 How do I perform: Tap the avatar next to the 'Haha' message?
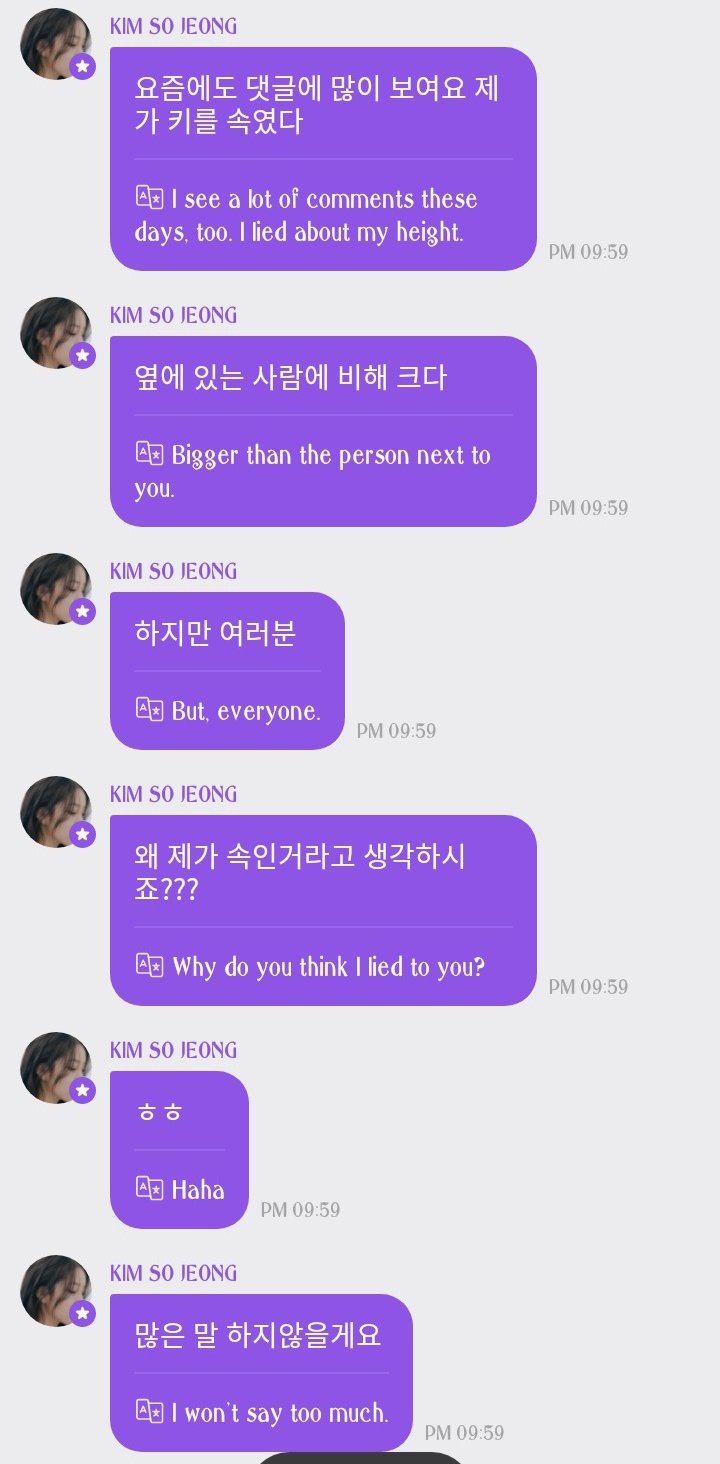click(x=56, y=1068)
